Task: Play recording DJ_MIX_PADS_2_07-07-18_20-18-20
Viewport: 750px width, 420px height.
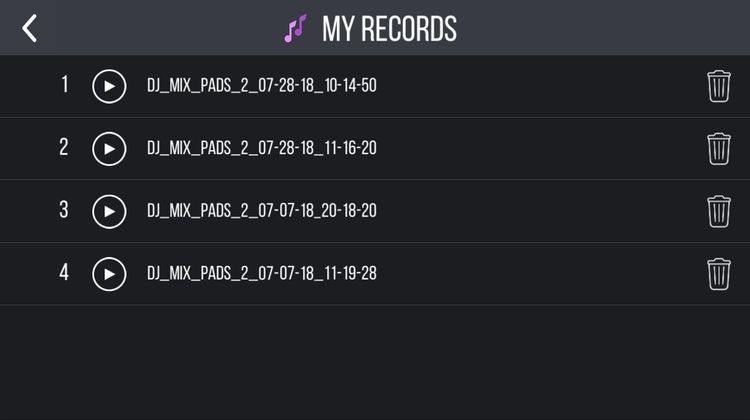Action: point(109,211)
